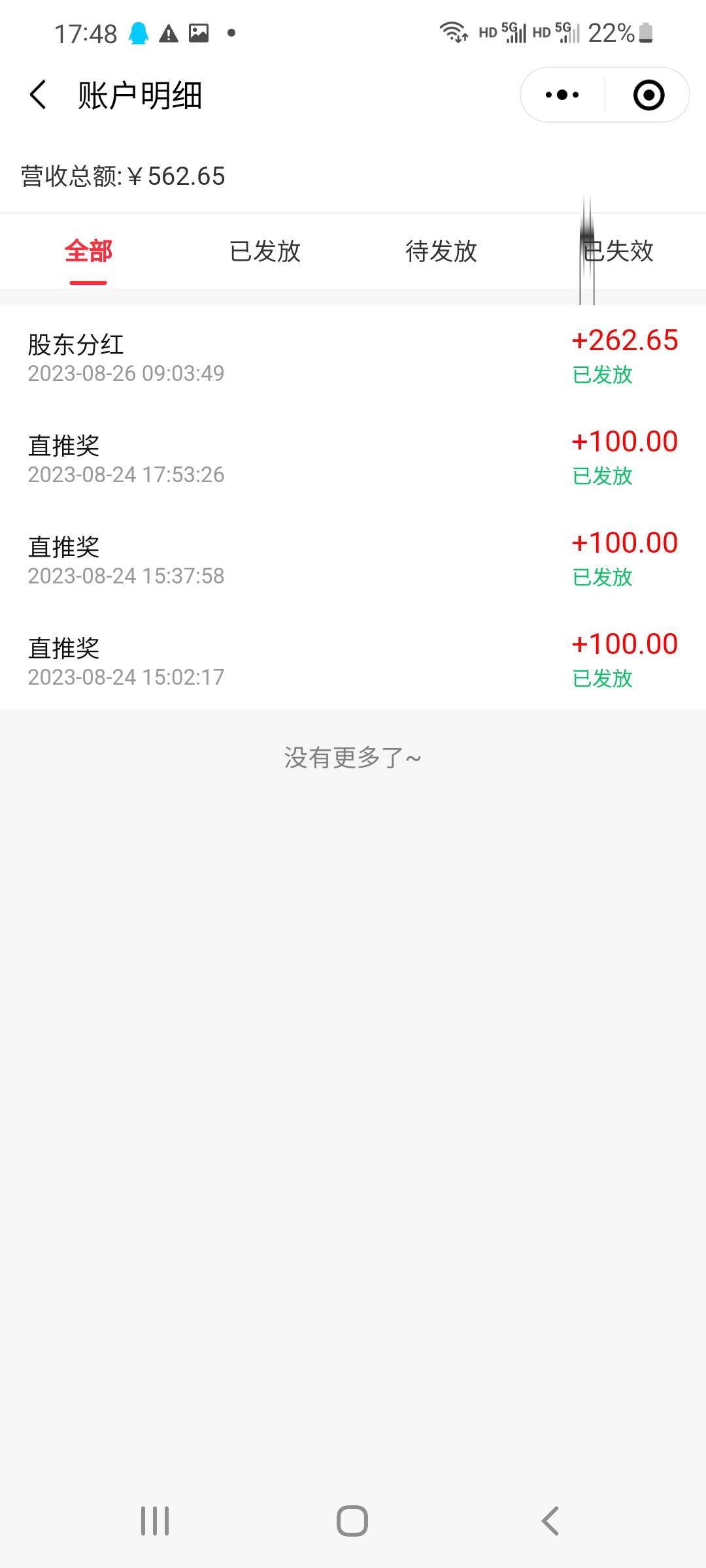Open the mini program's three-dot menu

tap(562, 95)
